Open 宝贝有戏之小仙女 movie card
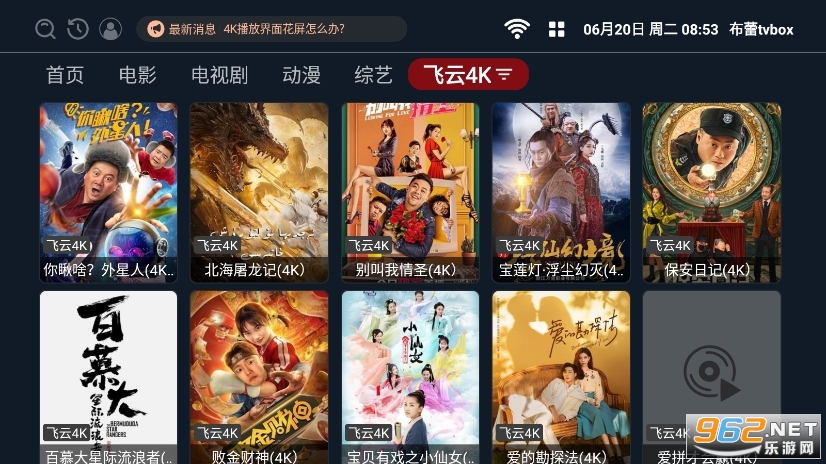 [410, 375]
